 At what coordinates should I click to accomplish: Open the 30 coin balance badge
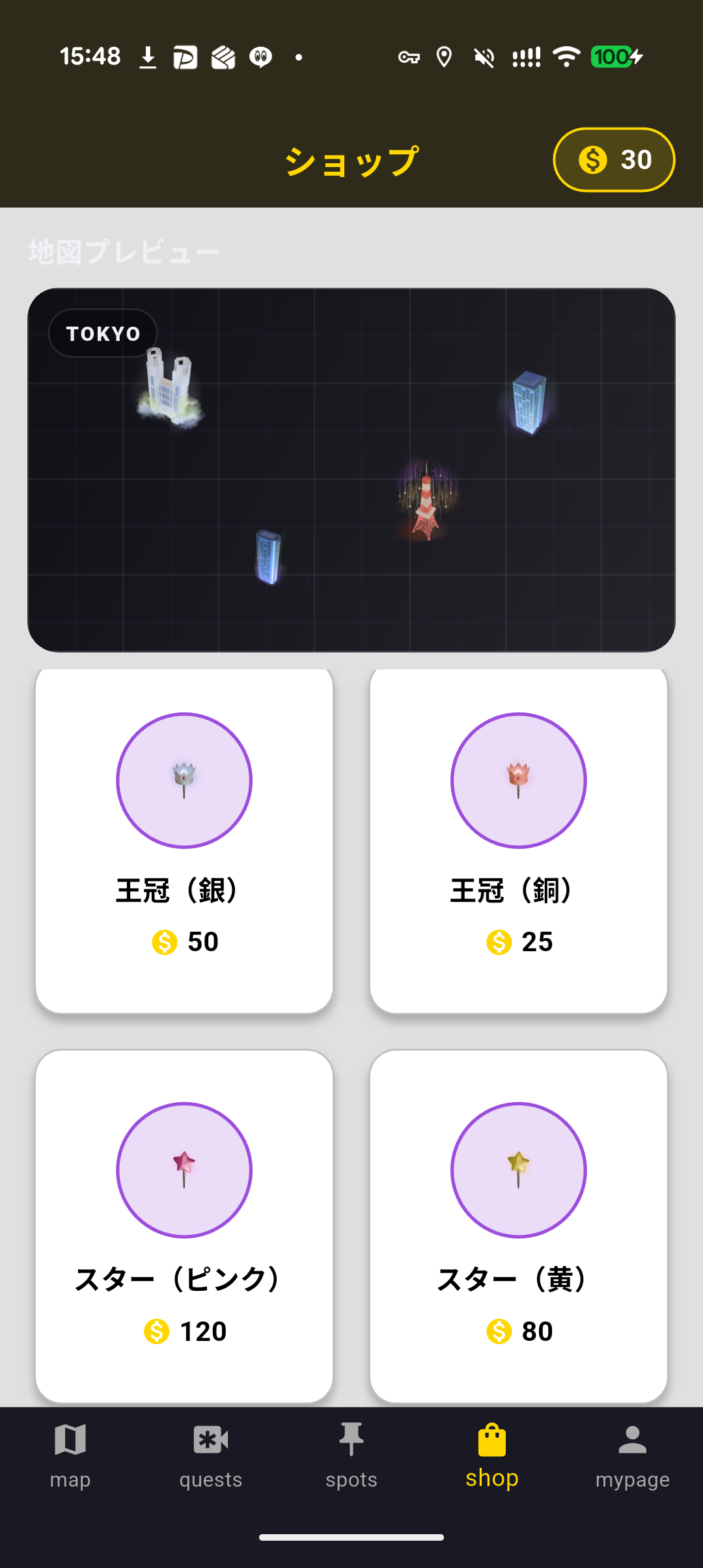(x=614, y=160)
